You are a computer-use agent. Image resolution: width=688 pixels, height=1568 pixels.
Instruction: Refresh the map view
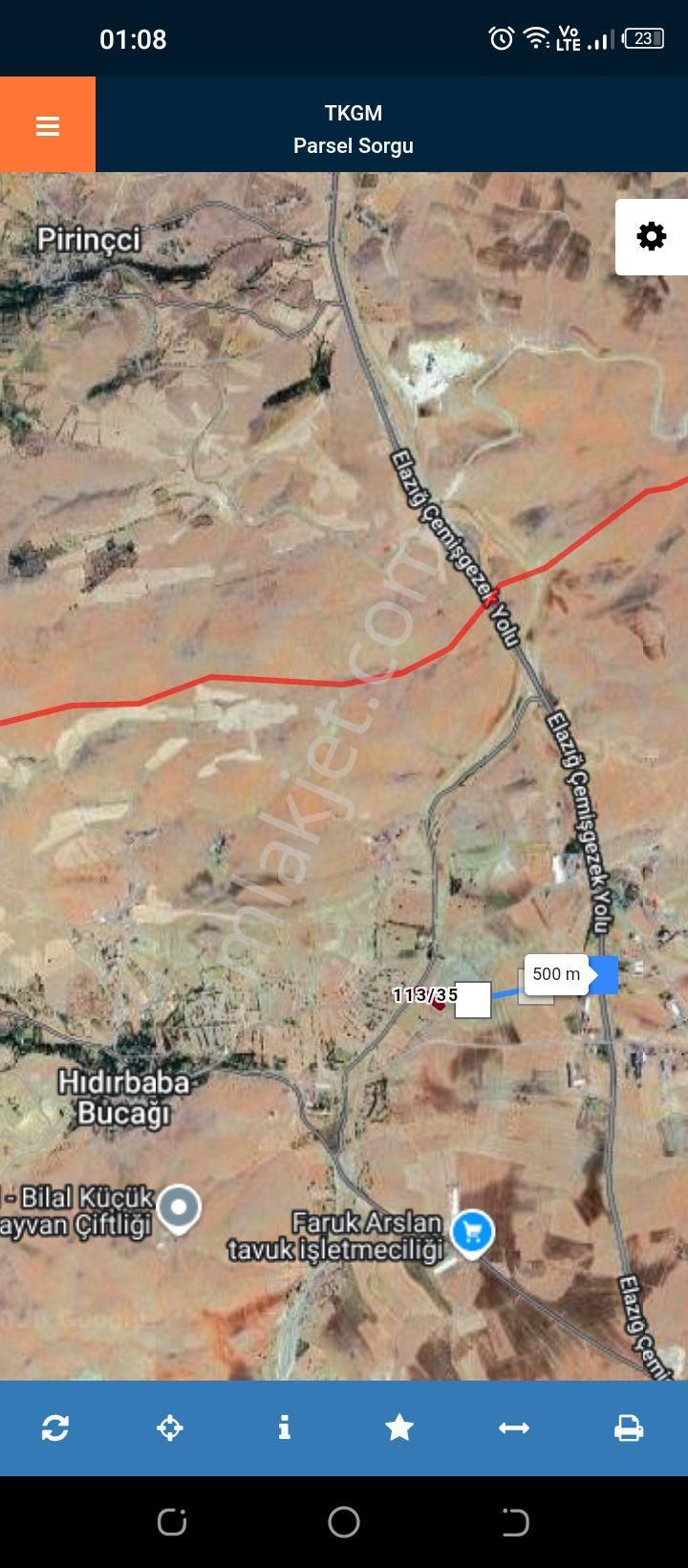55,1427
